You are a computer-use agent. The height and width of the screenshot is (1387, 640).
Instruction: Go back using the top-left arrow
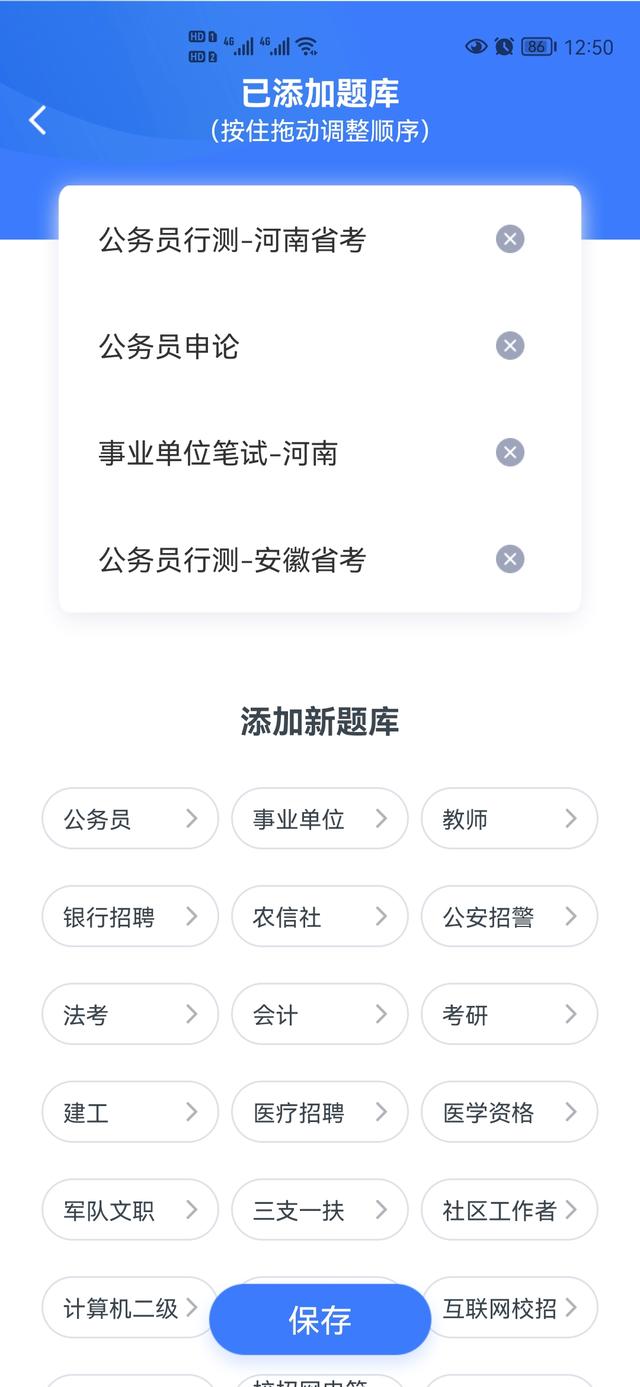38,120
